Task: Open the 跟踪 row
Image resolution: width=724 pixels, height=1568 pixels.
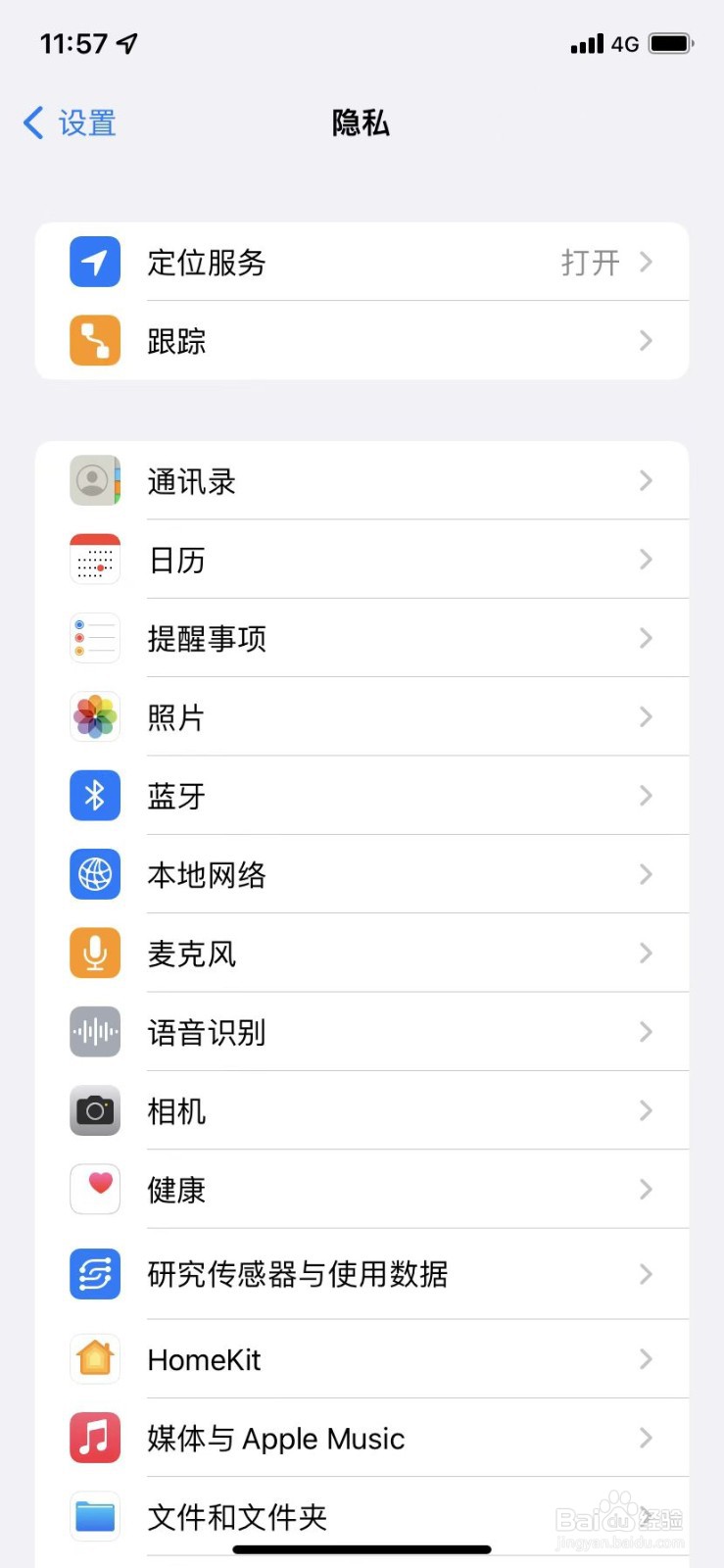Action: tap(362, 341)
